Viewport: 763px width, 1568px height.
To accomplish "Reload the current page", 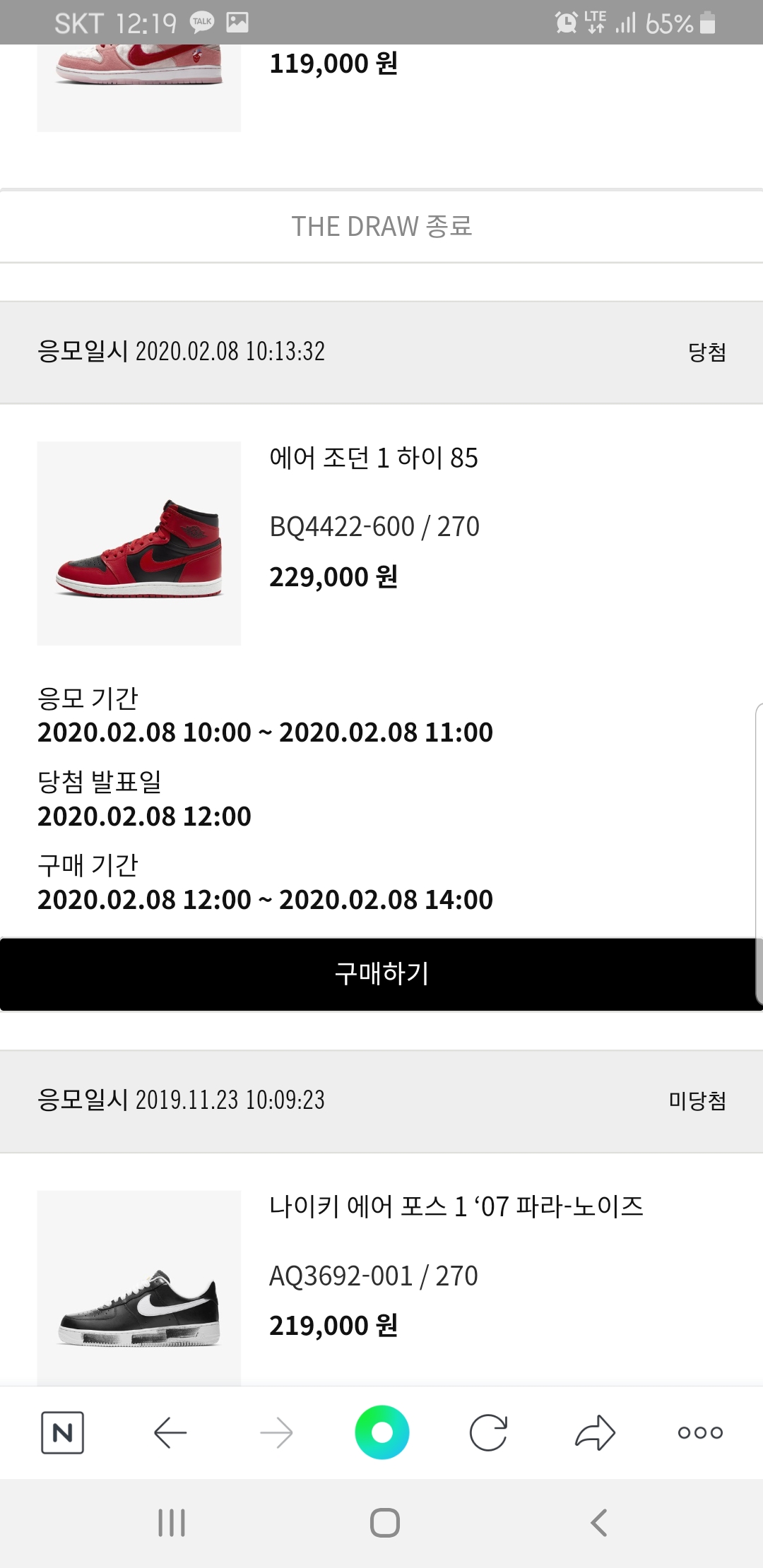I will tap(488, 1433).
